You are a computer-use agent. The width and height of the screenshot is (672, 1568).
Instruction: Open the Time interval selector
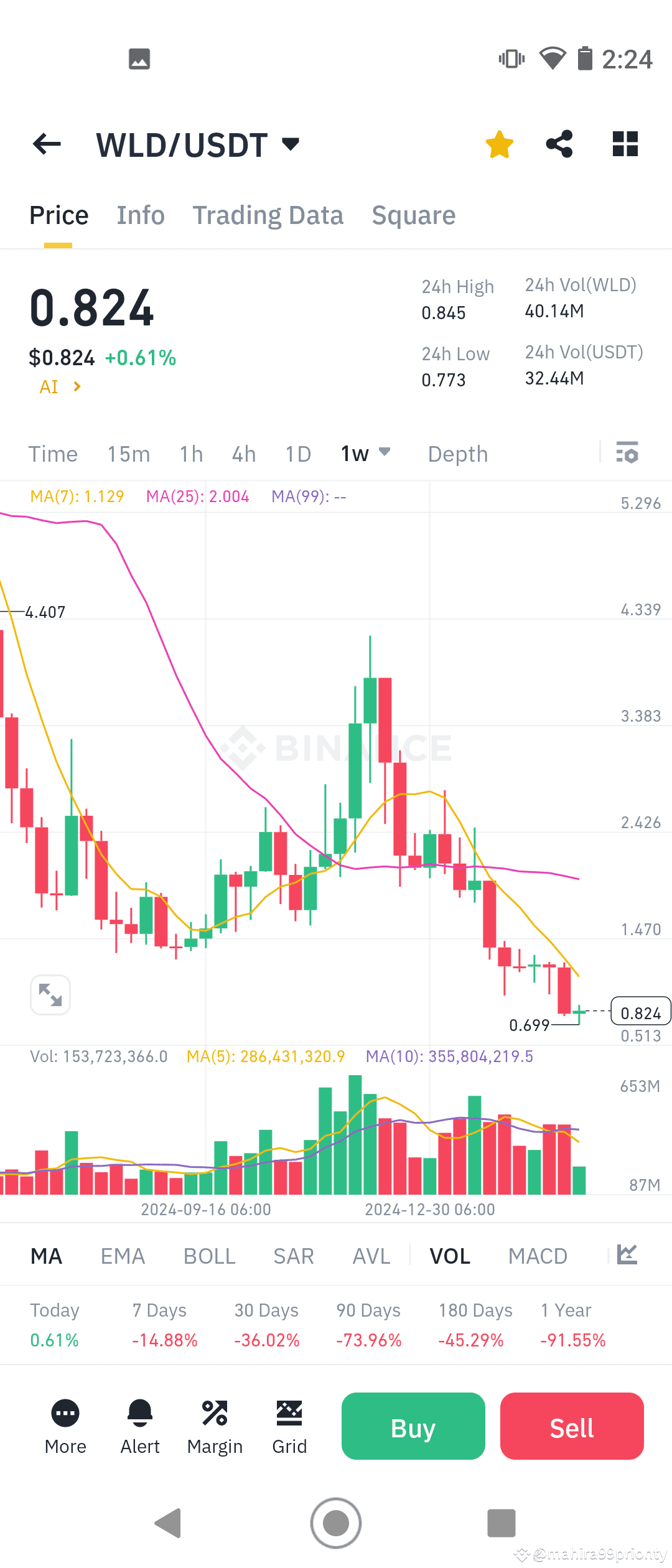pos(53,454)
